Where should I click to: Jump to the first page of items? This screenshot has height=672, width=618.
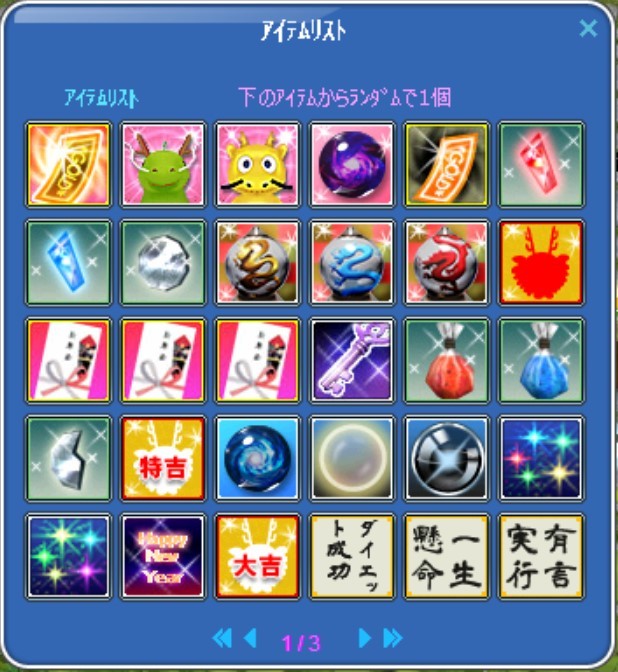coord(222,637)
